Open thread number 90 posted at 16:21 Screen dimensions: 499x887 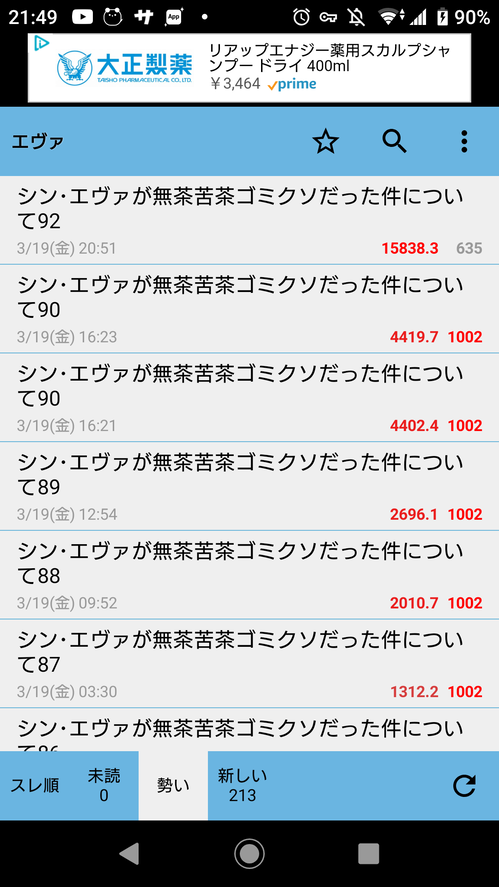tap(250, 398)
